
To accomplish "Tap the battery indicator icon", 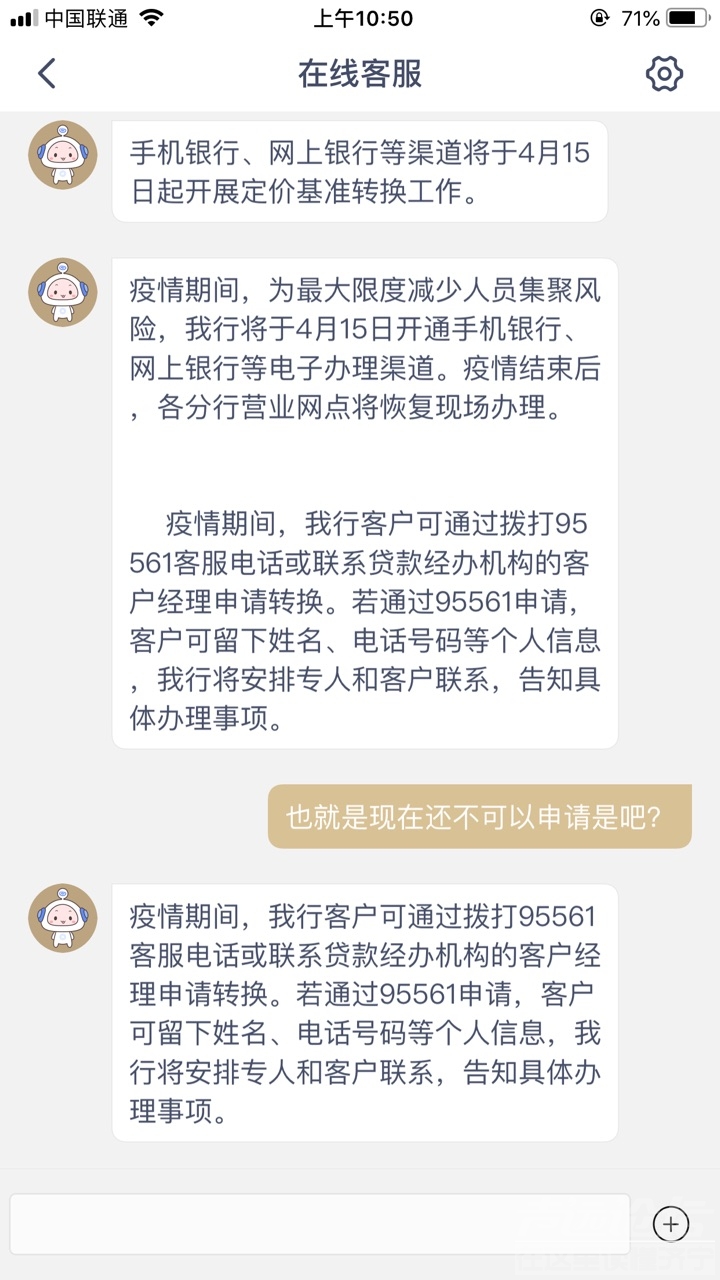I will 688,17.
